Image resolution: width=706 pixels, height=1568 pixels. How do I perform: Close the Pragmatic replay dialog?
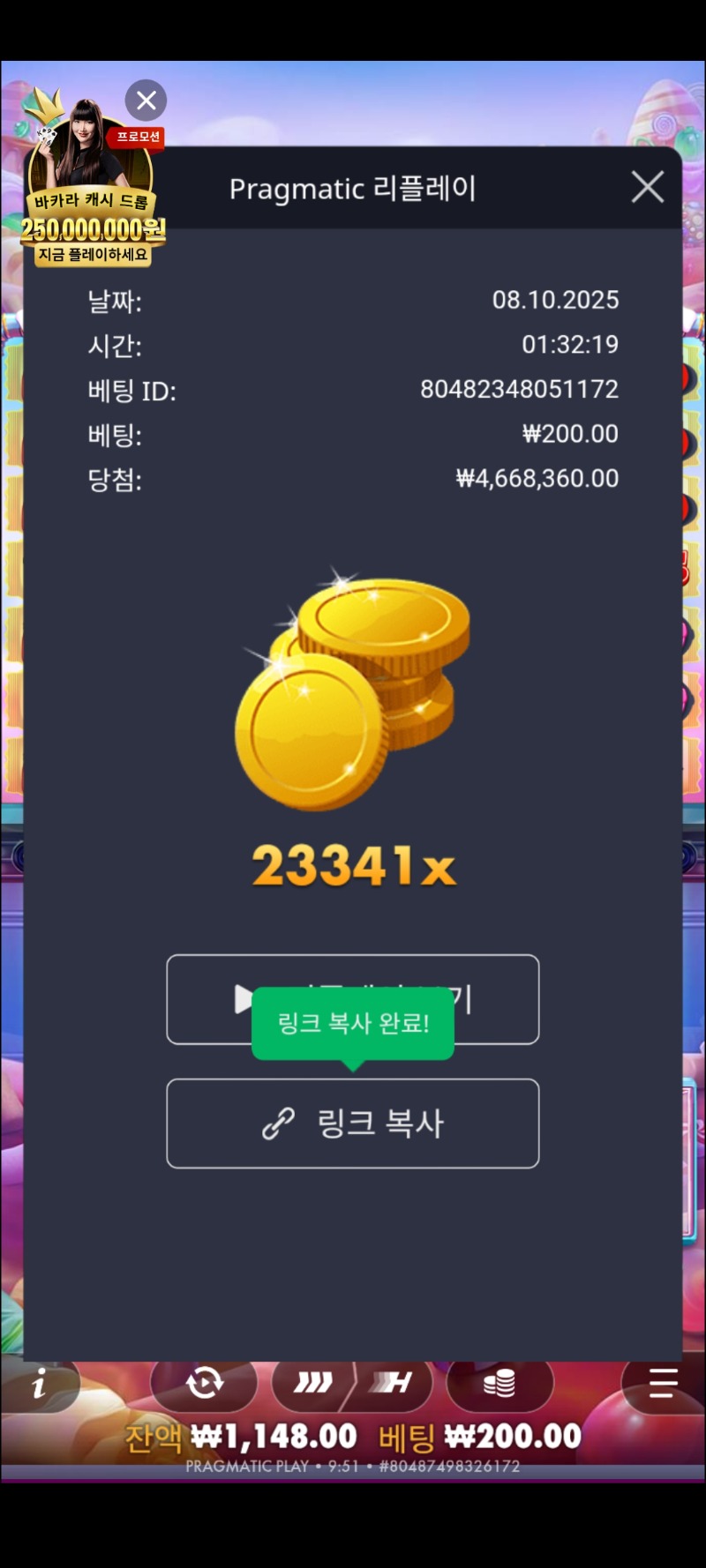click(647, 187)
